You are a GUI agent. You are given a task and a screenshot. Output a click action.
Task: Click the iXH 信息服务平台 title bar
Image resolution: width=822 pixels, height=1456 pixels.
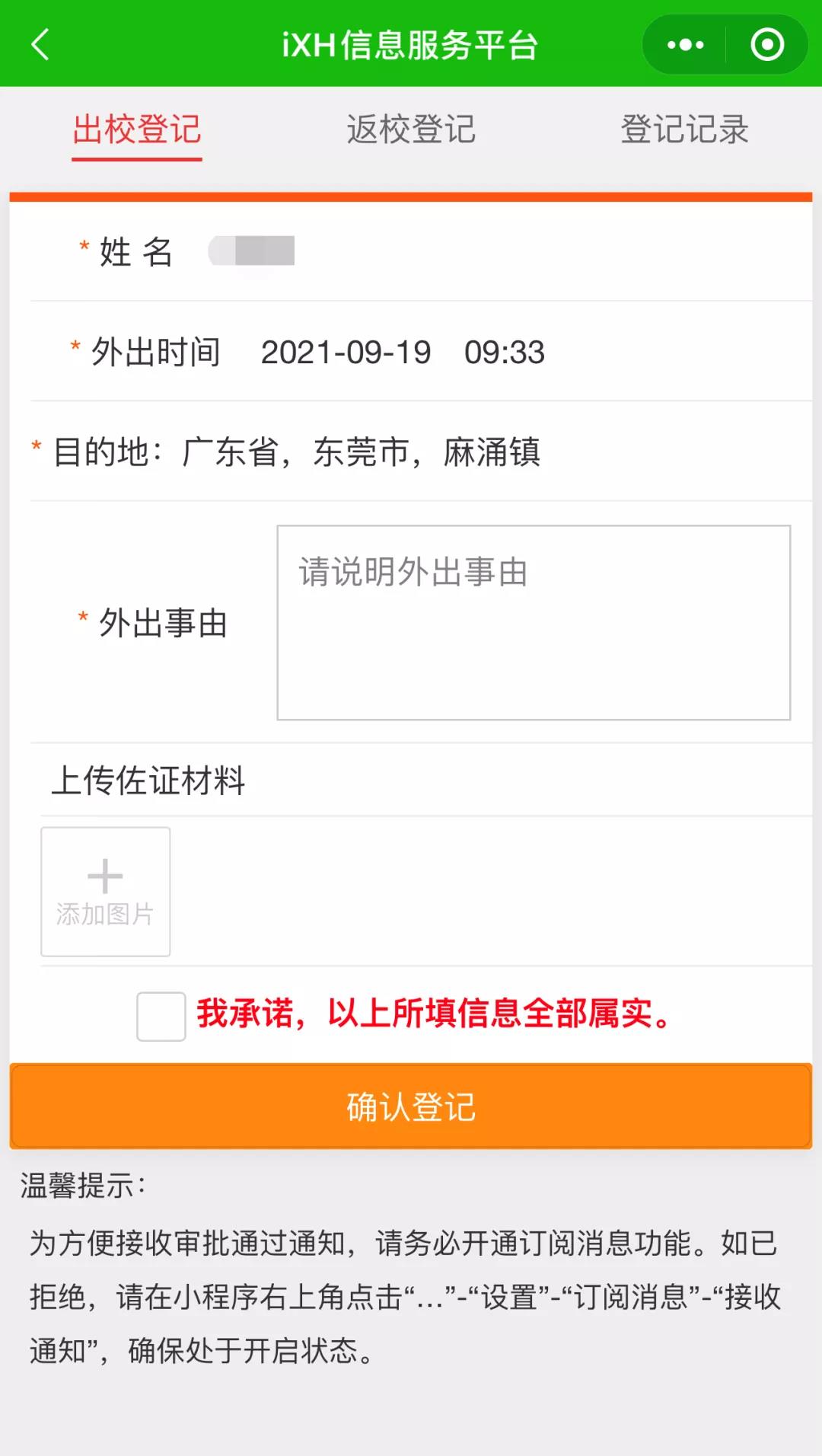(411, 45)
